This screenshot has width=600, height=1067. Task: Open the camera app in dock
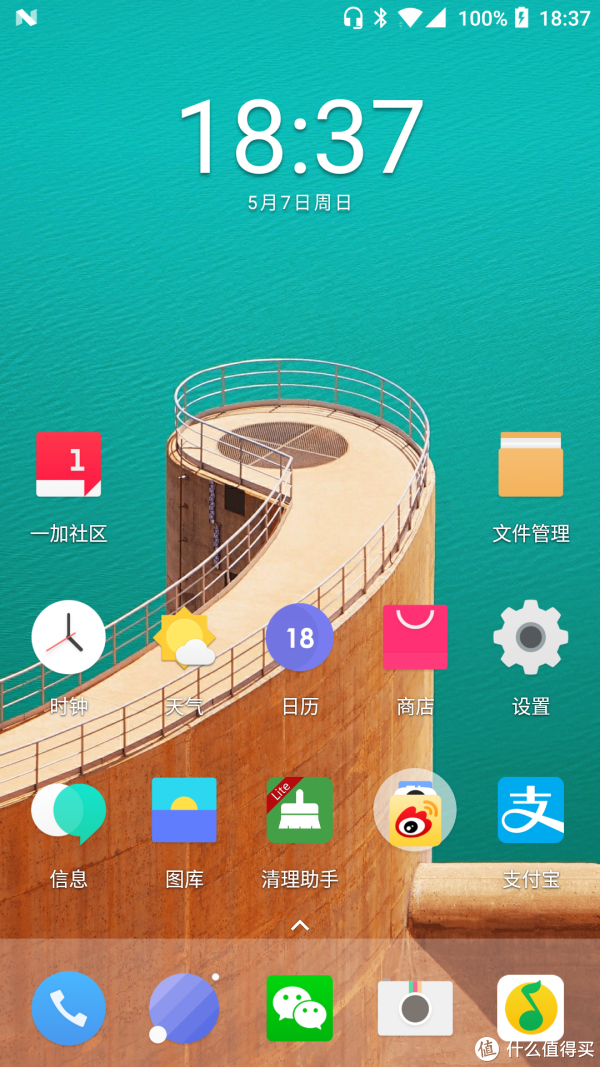[x=415, y=1008]
